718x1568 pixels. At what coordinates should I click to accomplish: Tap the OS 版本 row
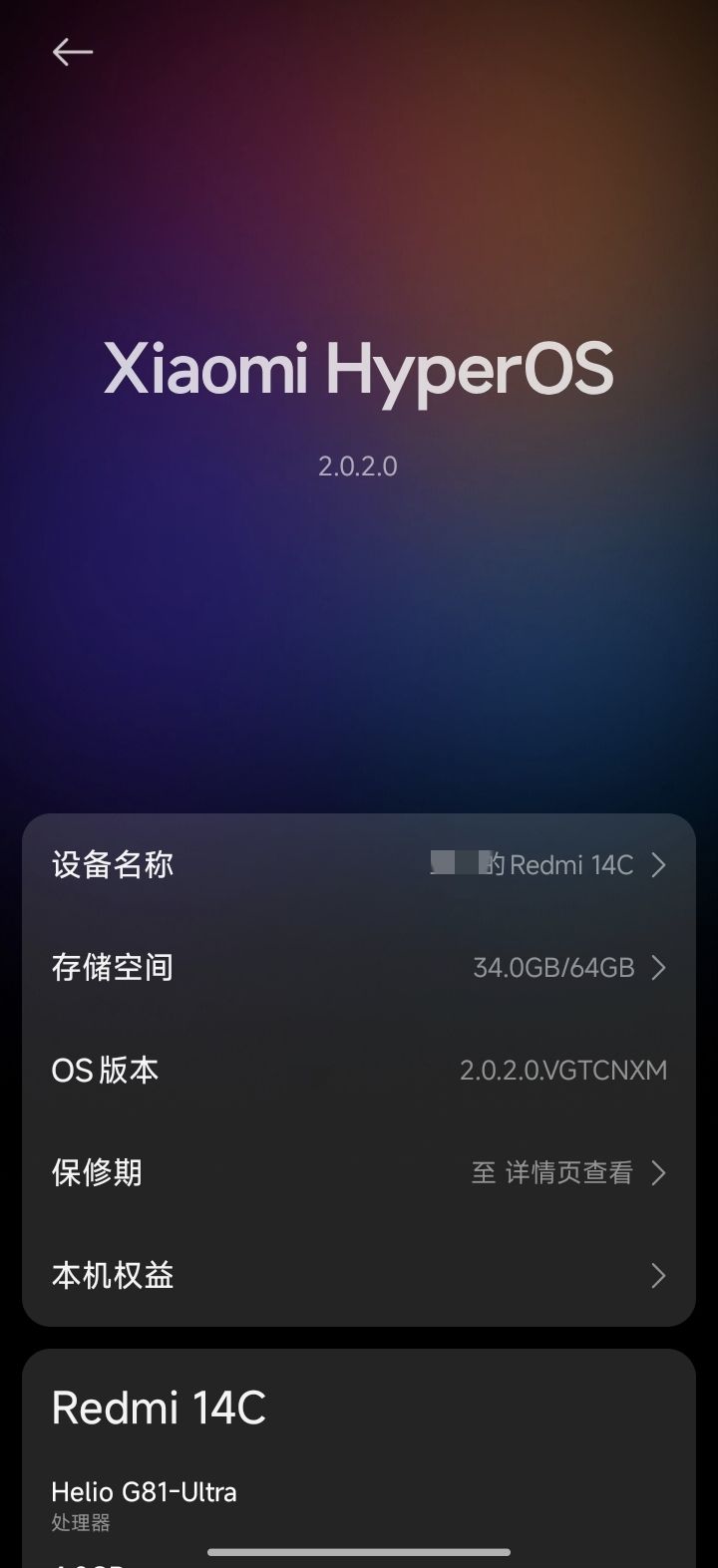359,1070
